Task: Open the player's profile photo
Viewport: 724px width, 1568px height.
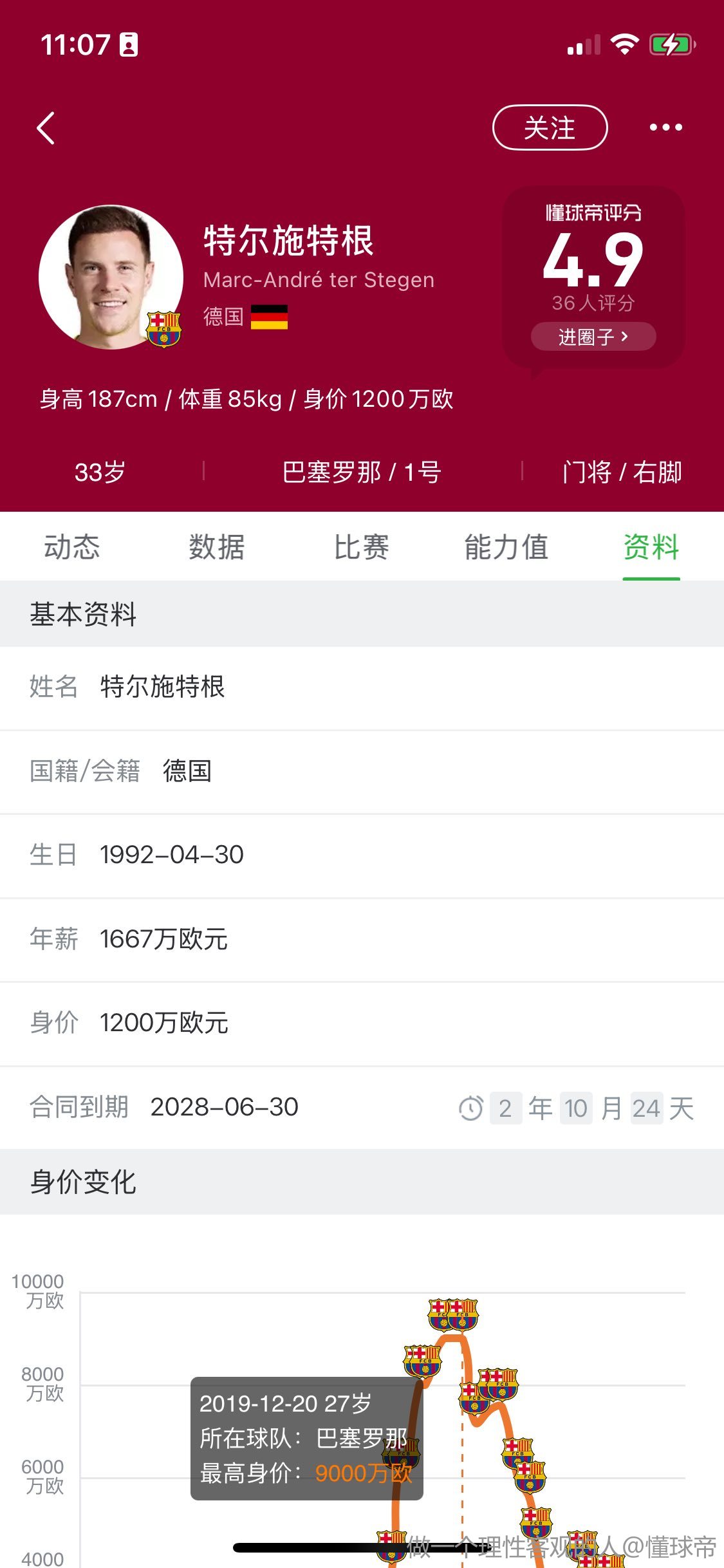Action: pyautogui.click(x=111, y=277)
